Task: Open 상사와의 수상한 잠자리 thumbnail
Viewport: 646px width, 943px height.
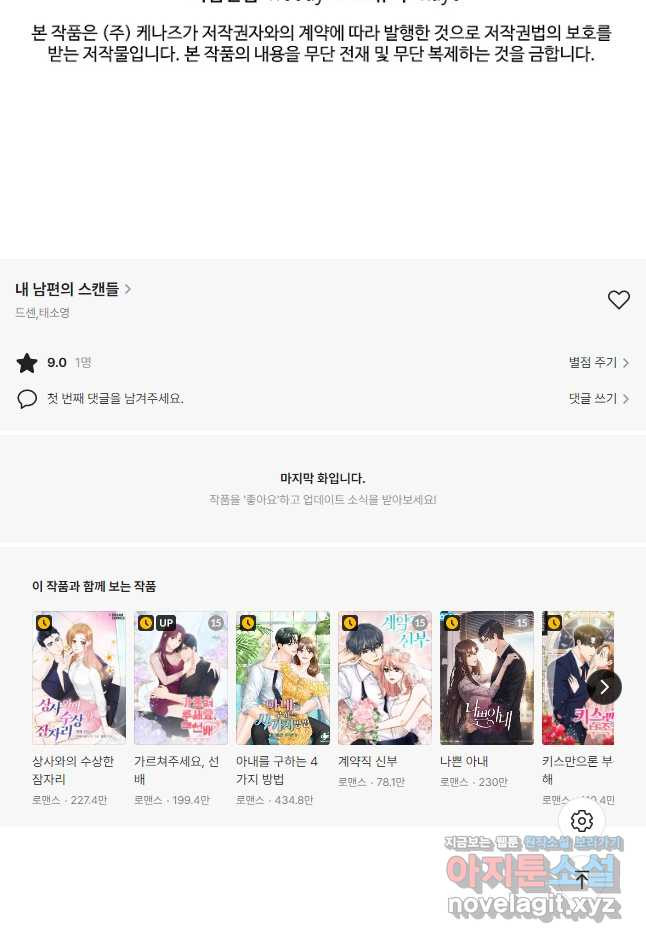Action: click(x=79, y=678)
